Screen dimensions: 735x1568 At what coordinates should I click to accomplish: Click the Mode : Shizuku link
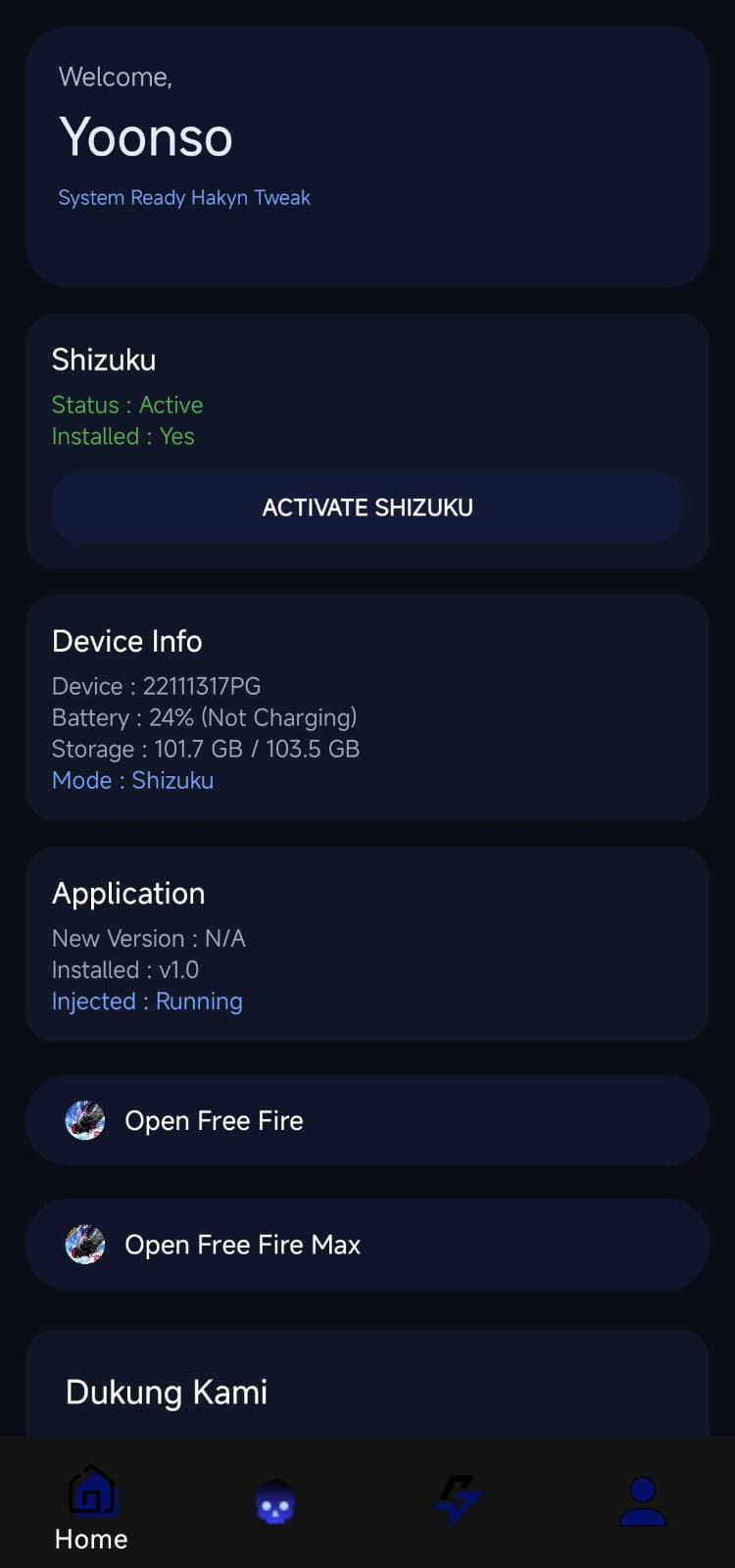coord(133,780)
